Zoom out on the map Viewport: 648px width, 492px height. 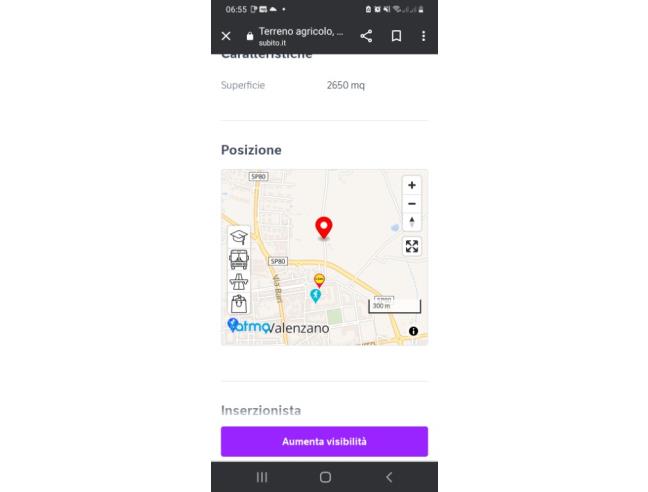(411, 204)
